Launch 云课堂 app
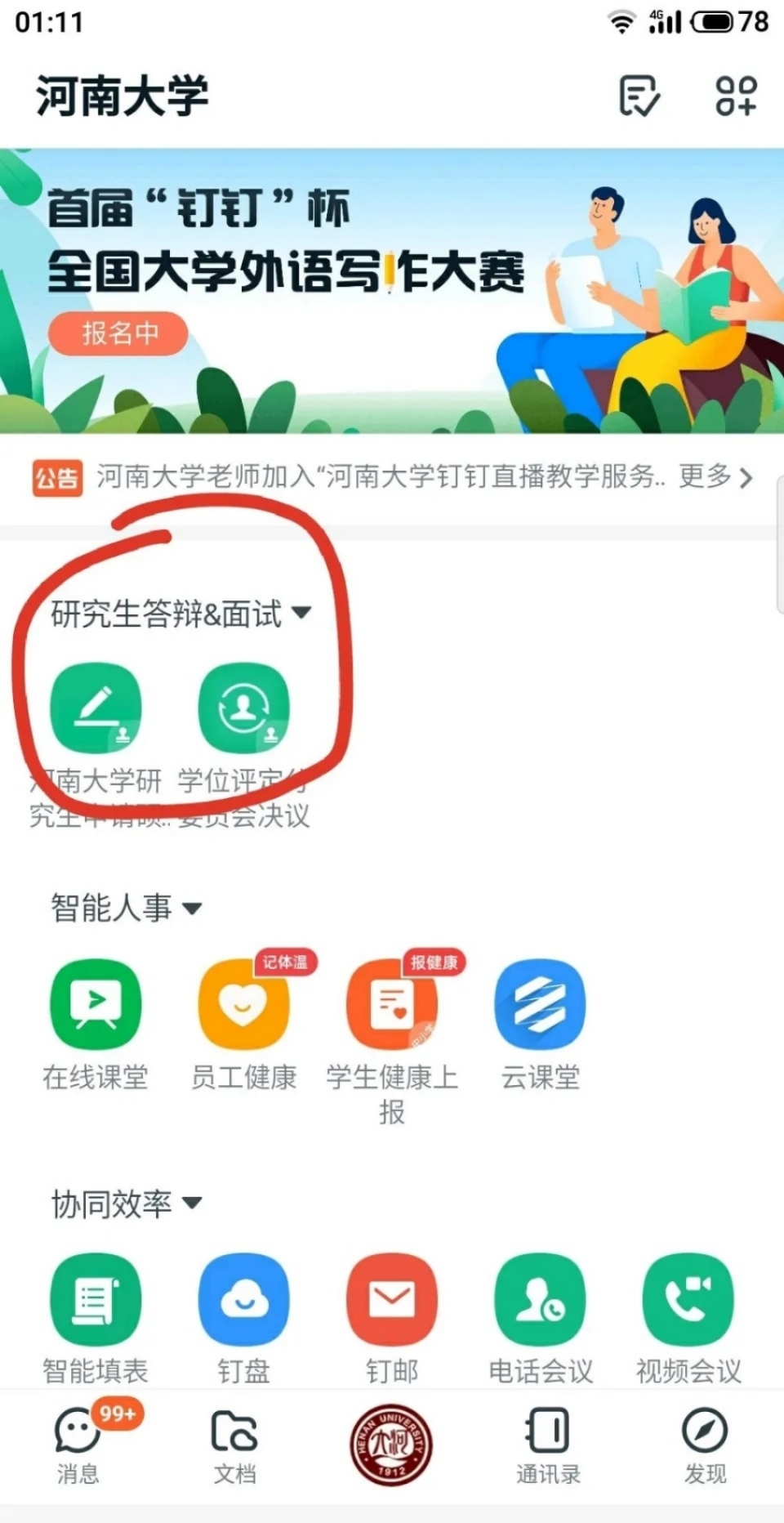The height and width of the screenshot is (1523, 784). click(x=540, y=1004)
